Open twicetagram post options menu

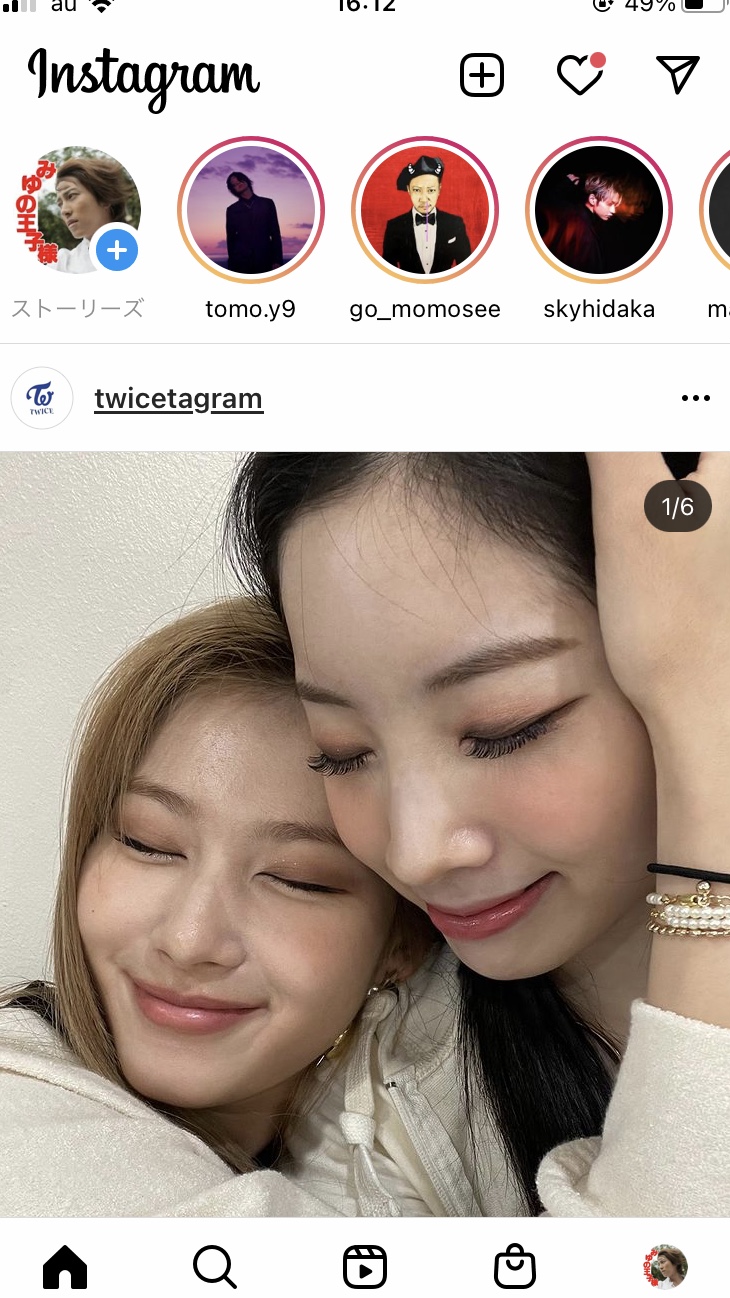point(695,398)
